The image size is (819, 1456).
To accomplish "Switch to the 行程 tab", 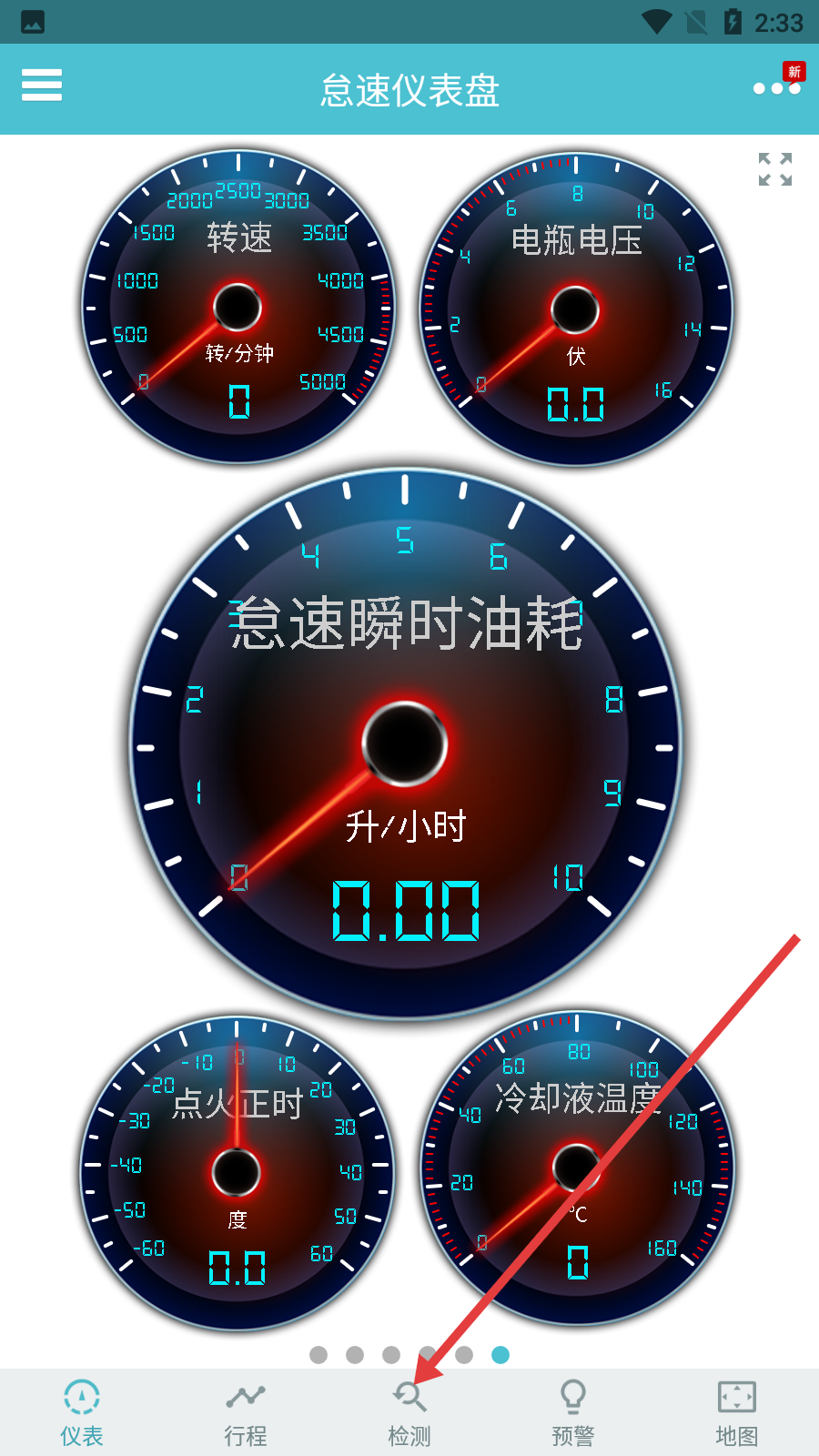I will [x=246, y=1412].
